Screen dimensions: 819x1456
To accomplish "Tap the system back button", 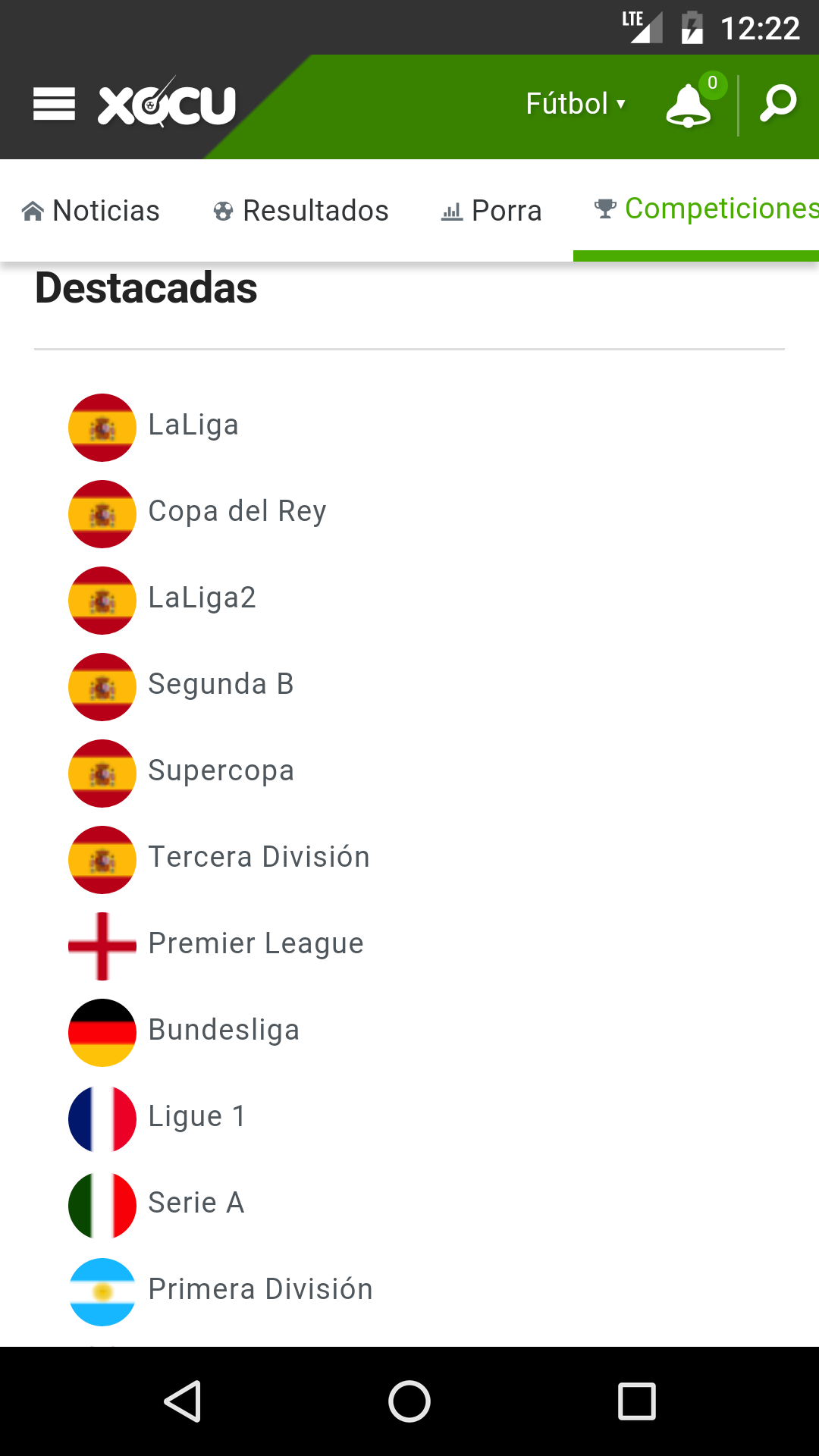I will click(x=182, y=1401).
